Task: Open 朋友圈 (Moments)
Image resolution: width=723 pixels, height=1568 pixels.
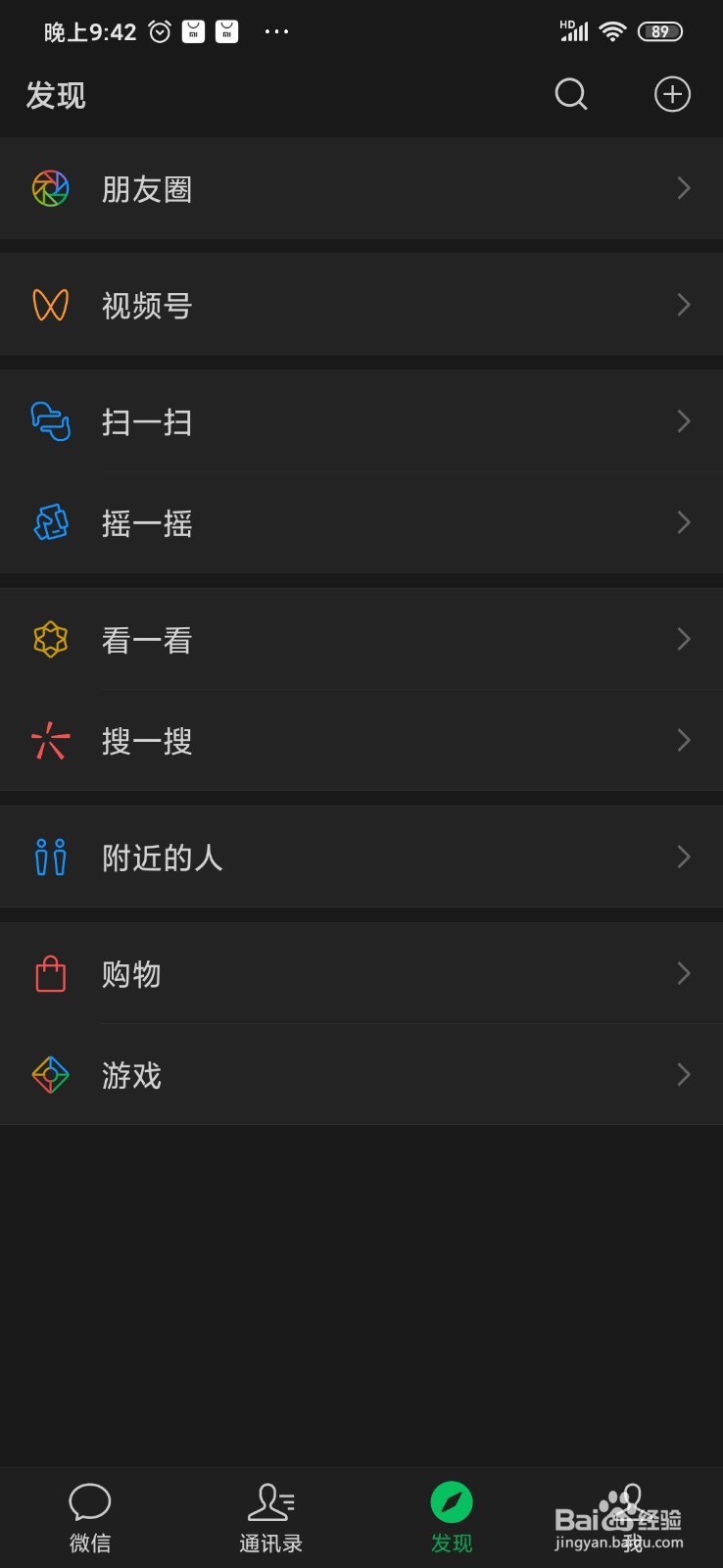Action: point(361,188)
